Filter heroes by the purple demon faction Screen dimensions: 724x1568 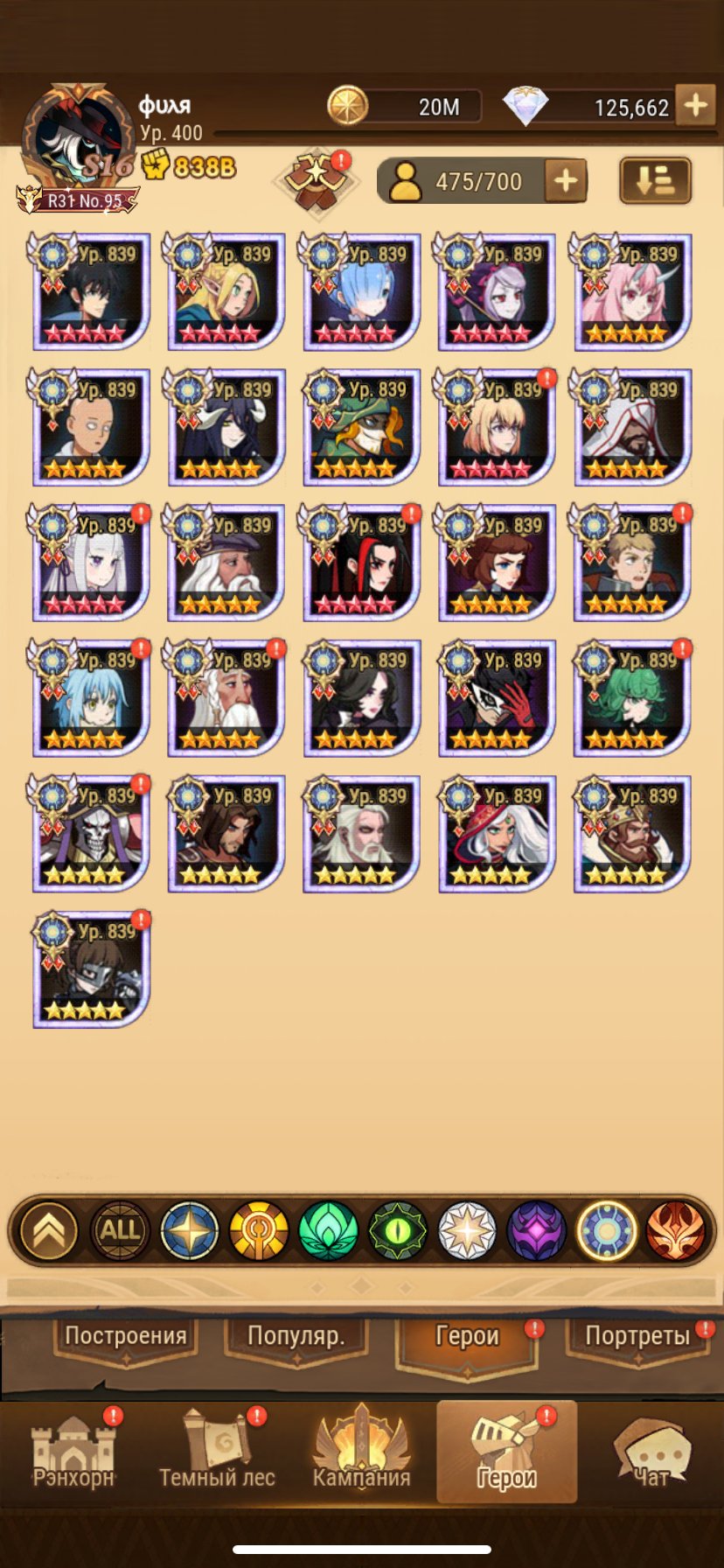point(536,1230)
